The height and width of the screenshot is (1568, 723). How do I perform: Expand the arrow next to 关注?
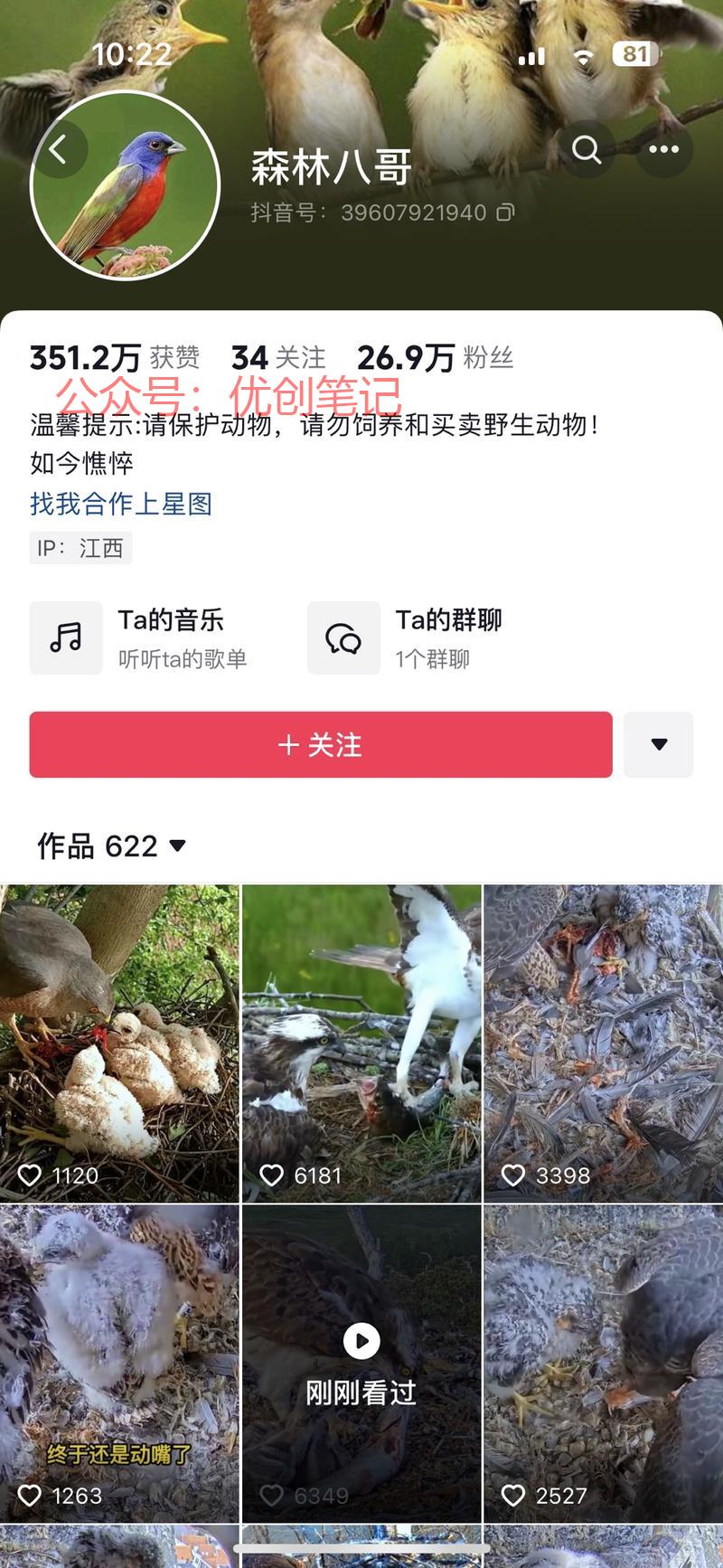click(659, 744)
